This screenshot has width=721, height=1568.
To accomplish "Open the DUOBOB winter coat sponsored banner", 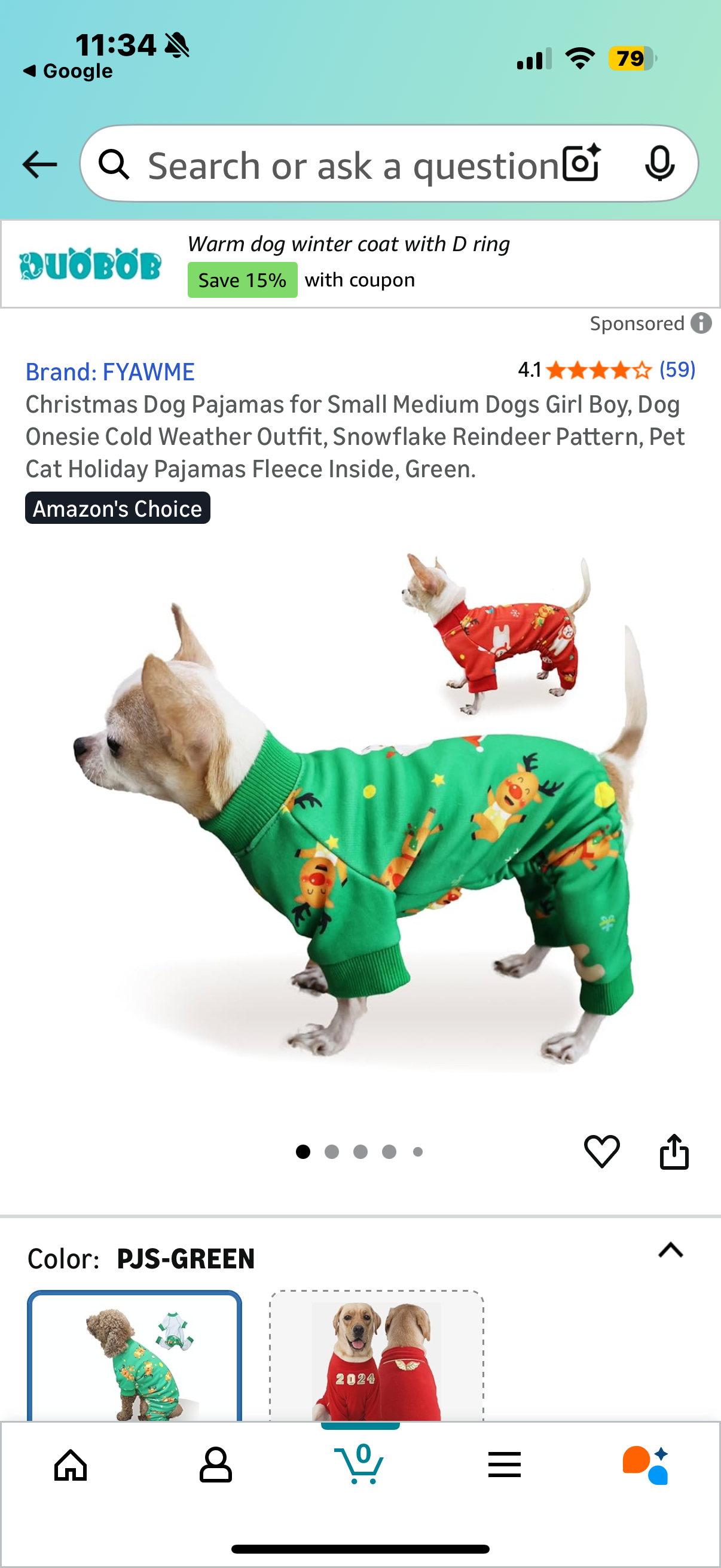I will pyautogui.click(x=359, y=264).
